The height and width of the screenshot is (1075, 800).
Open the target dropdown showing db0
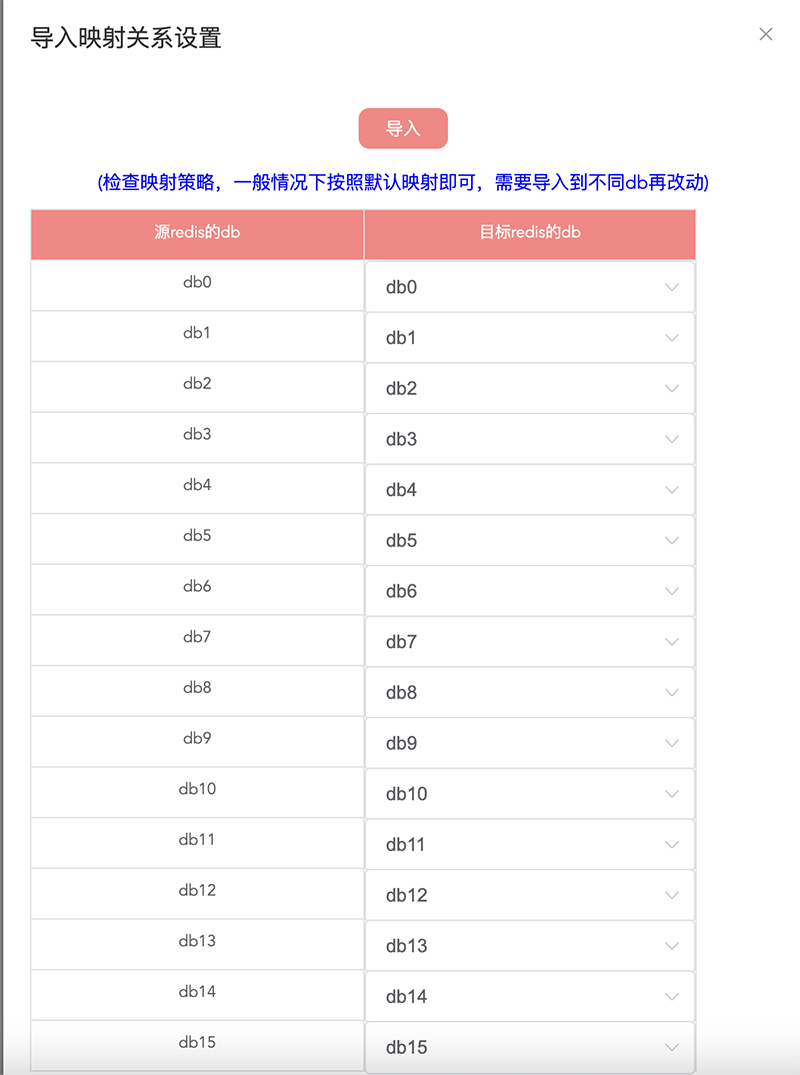coord(530,287)
